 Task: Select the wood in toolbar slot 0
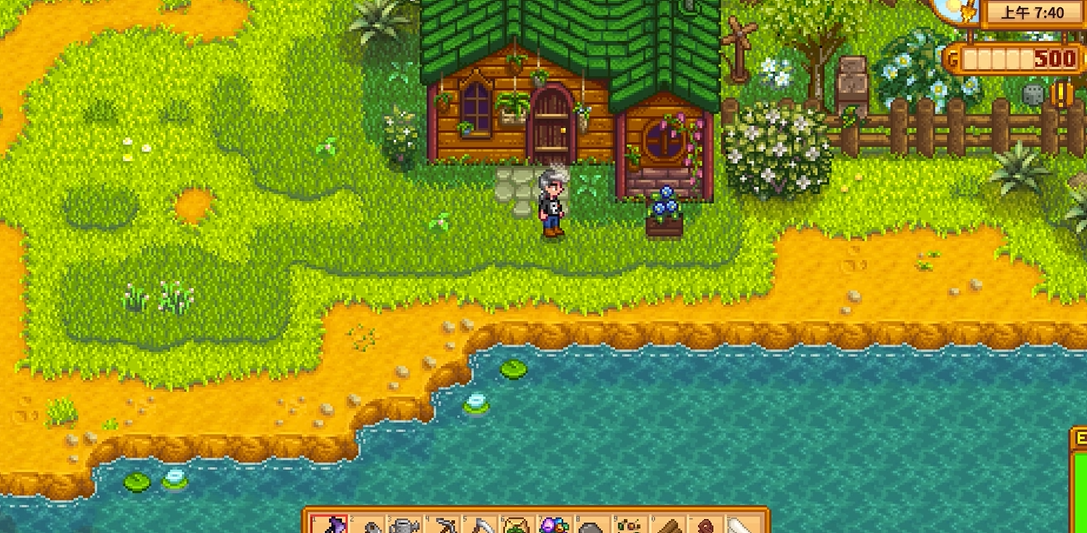[667, 525]
